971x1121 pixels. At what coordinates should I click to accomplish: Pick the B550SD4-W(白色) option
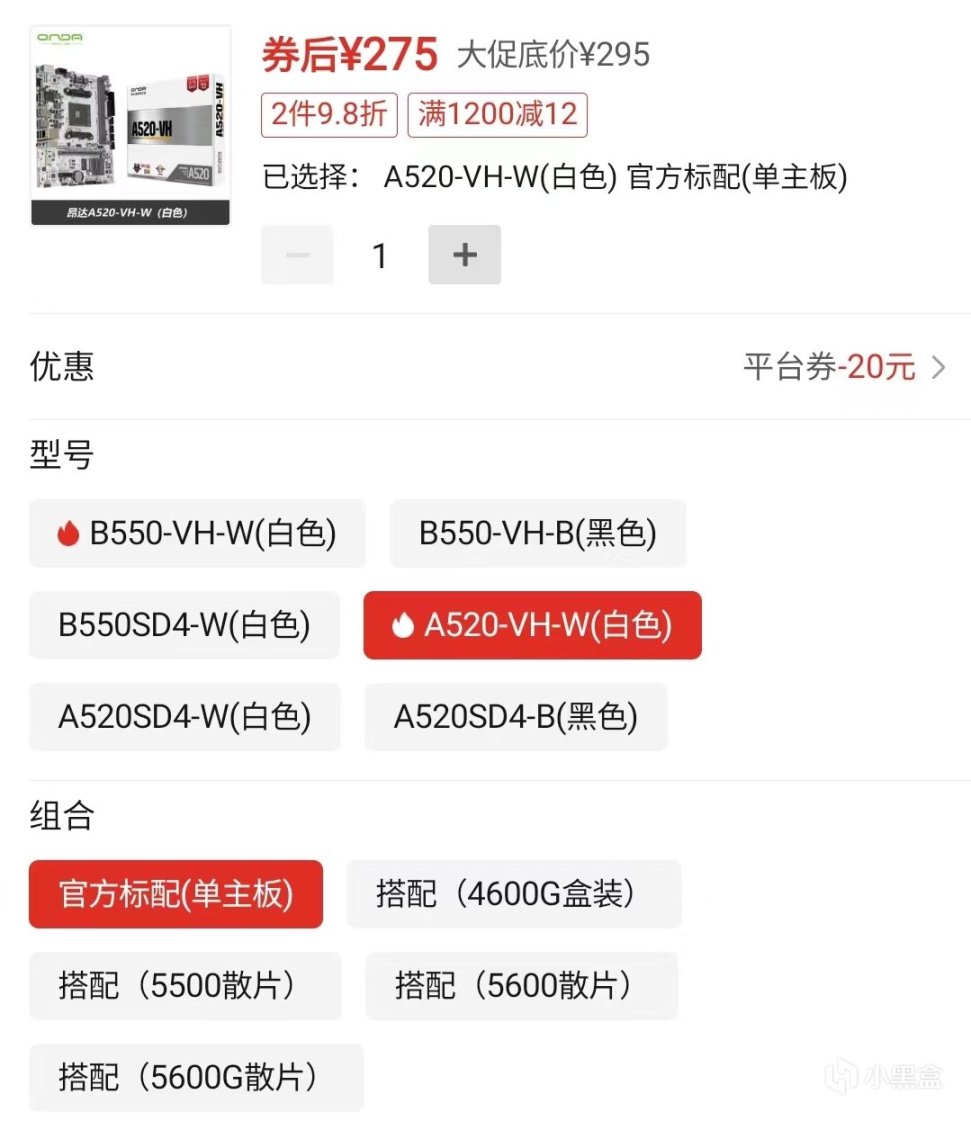(x=184, y=625)
